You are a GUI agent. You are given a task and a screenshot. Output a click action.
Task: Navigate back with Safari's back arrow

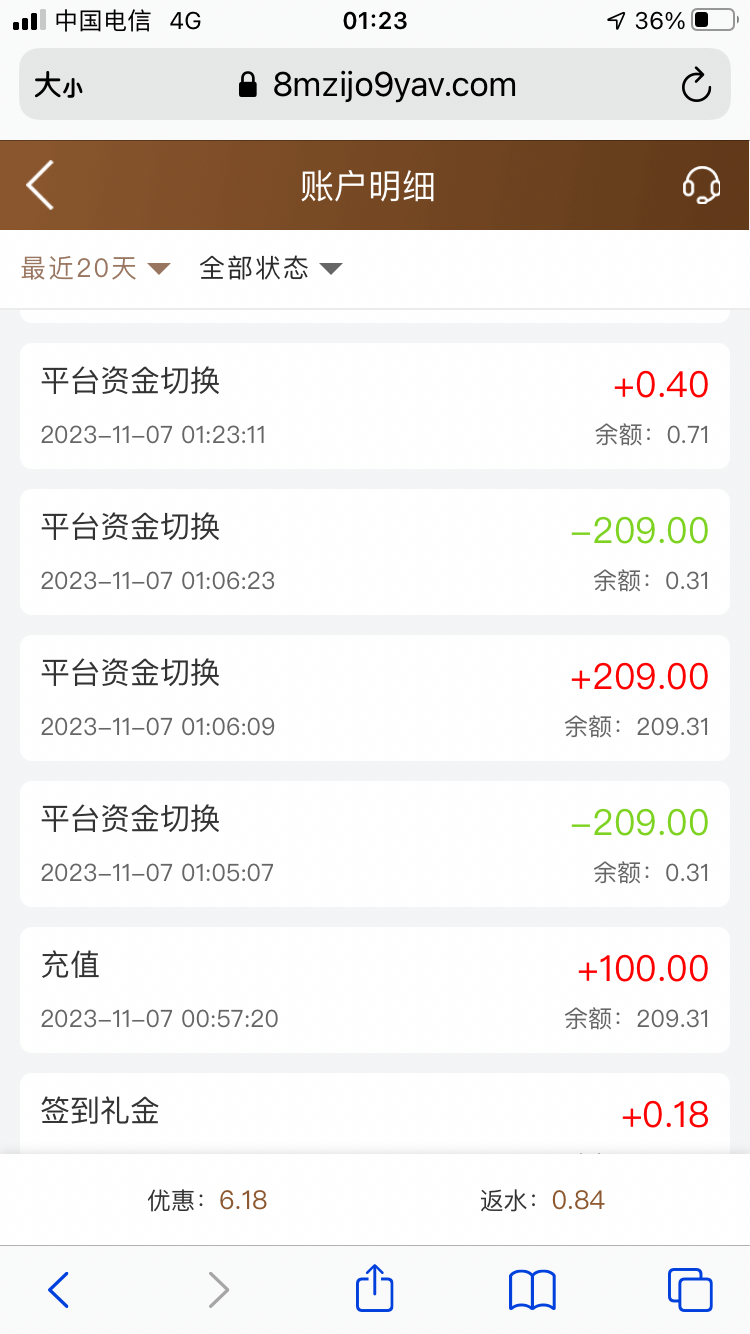pyautogui.click(x=59, y=1290)
